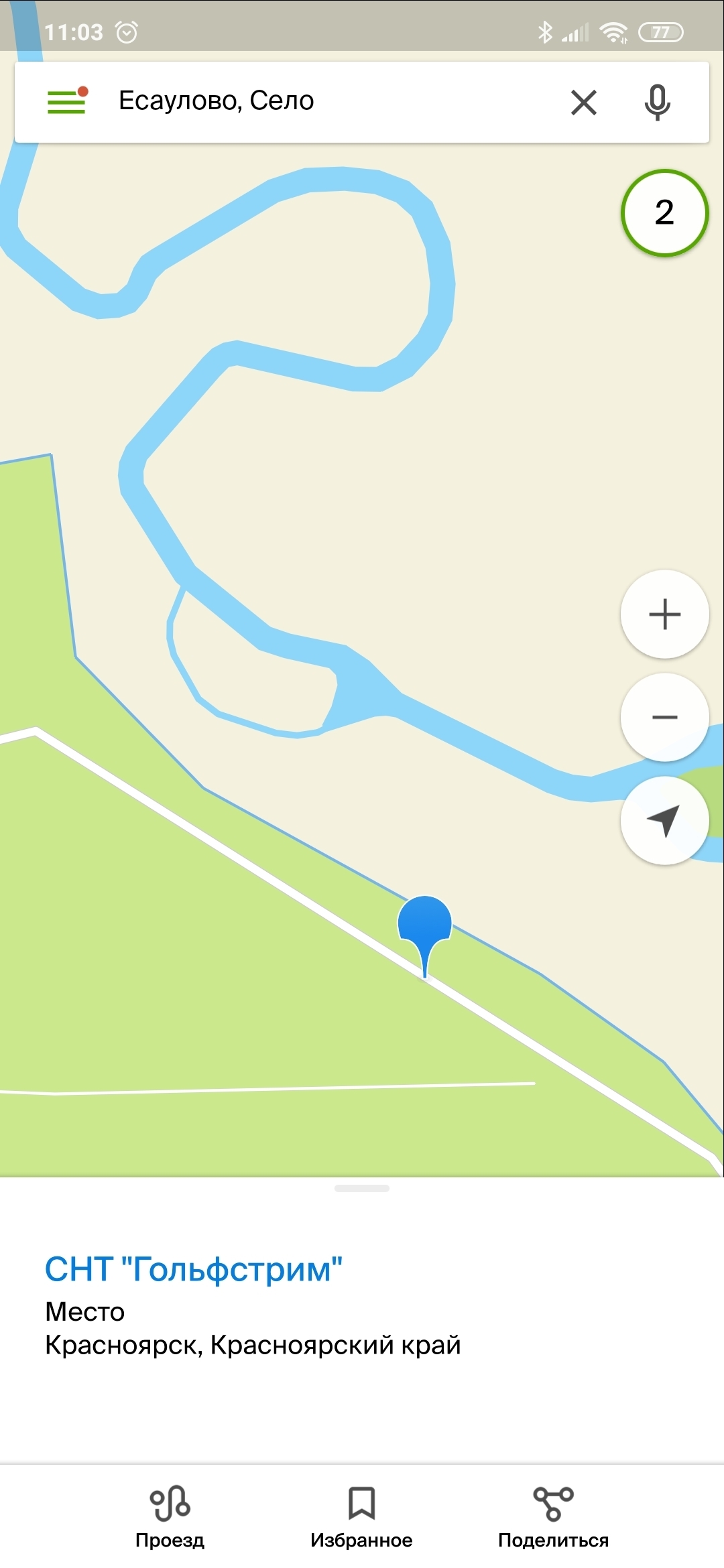This screenshot has width=724, height=1568.
Task: Open the green circle showing 2
Action: [664, 213]
